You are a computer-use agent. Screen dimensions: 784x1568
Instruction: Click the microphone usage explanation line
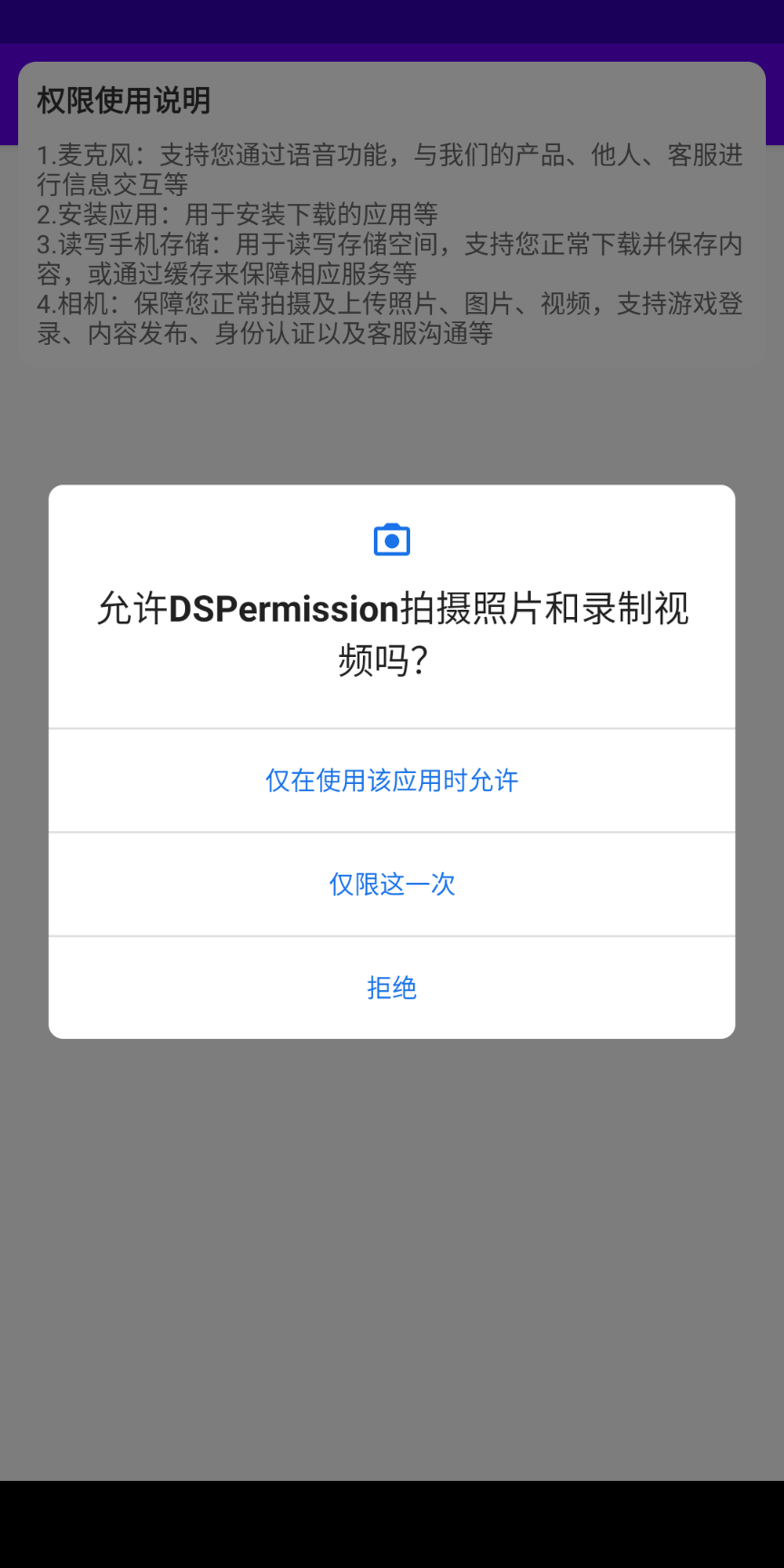[x=390, y=170]
